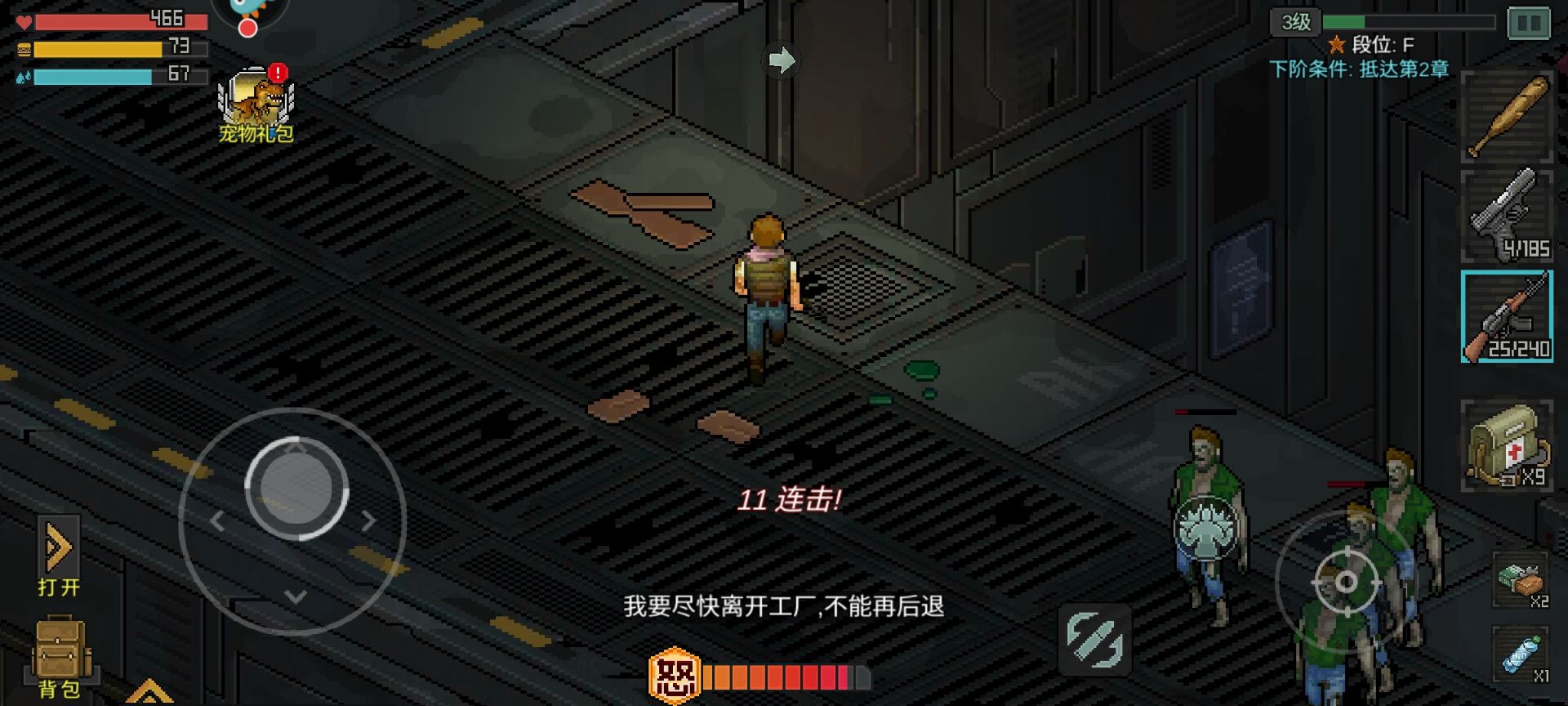The image size is (1568, 706).
Task: Use the bandage supply item x2
Action: (x=1521, y=580)
